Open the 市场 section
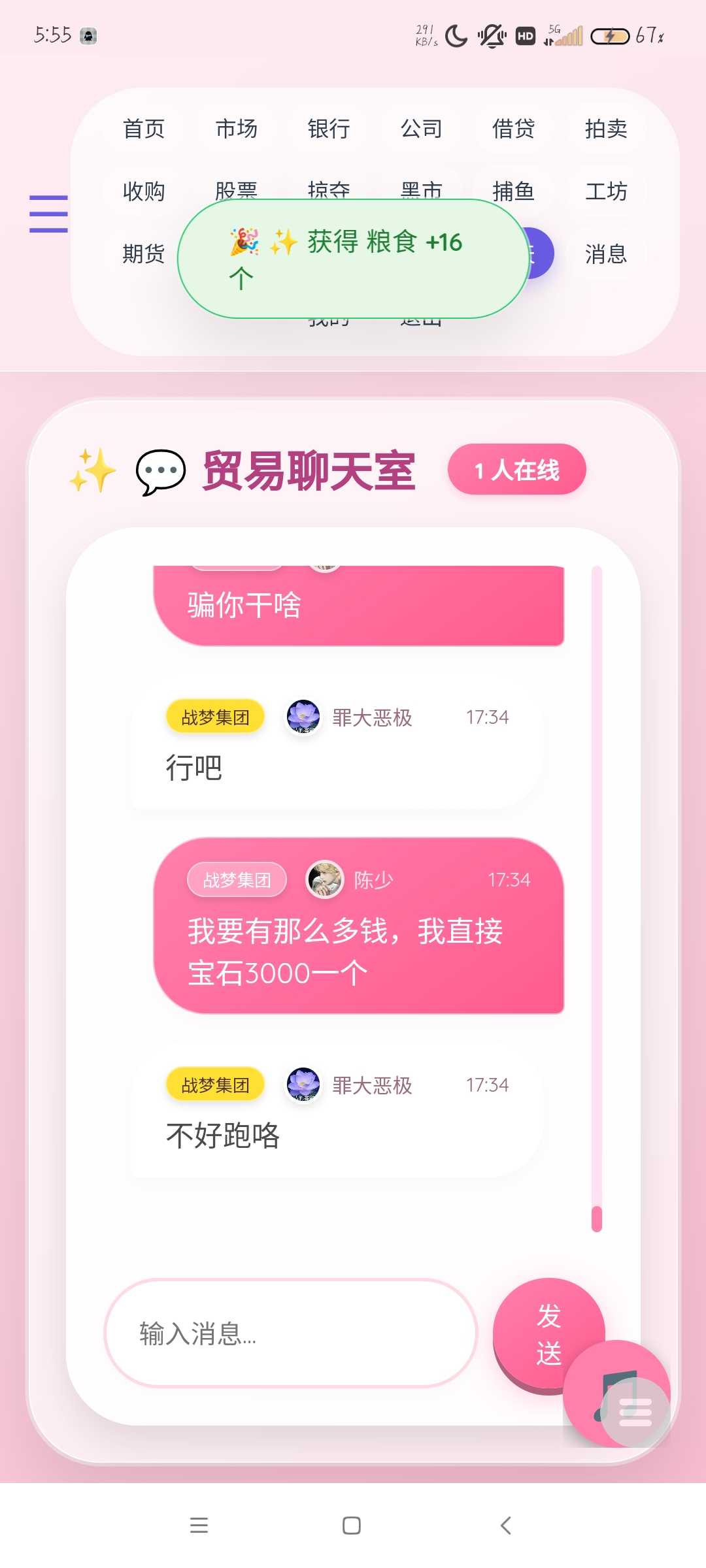 click(x=236, y=129)
